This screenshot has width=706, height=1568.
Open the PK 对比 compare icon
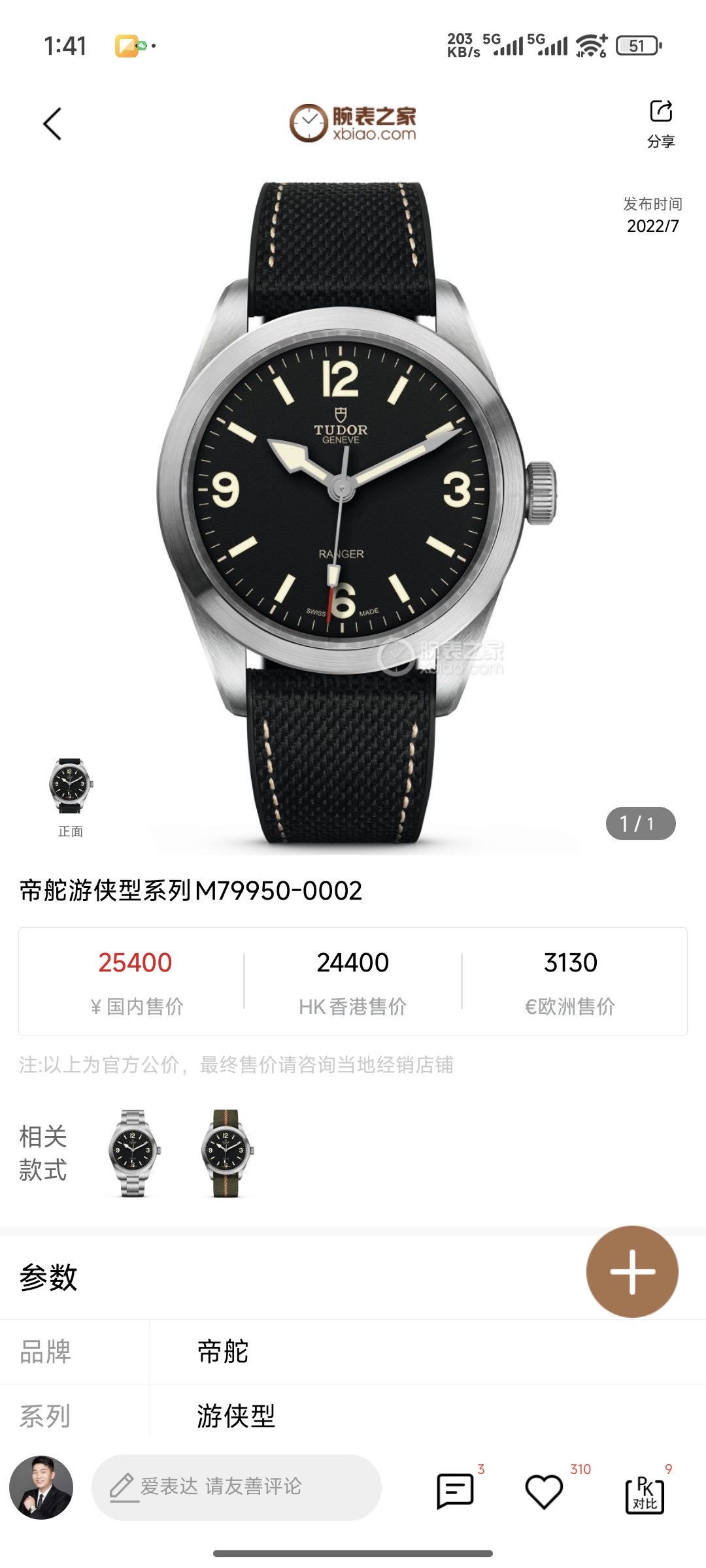pos(645,1492)
